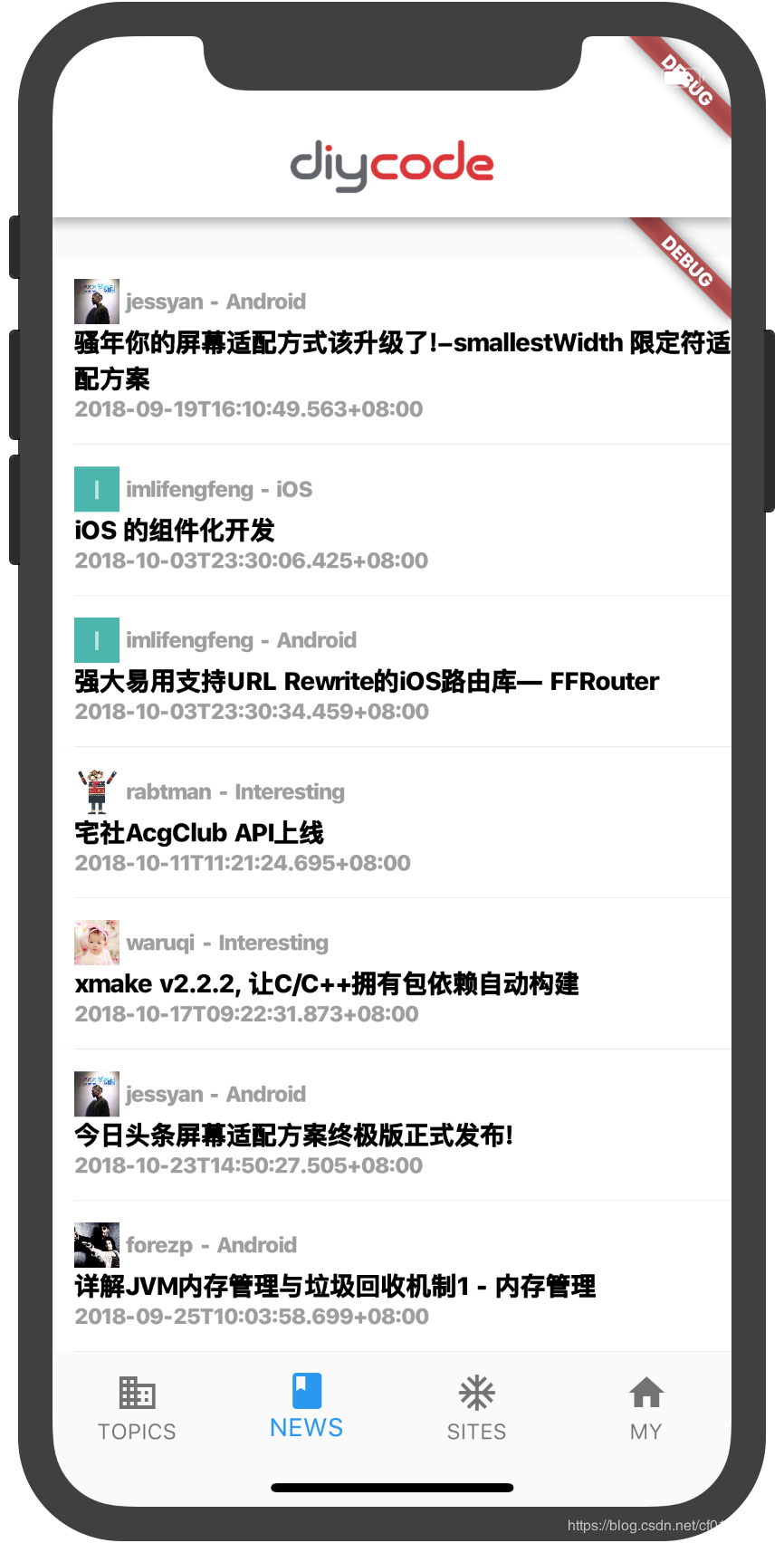
Task: Open forezp's JVM内存管理 article
Action: (x=335, y=1286)
